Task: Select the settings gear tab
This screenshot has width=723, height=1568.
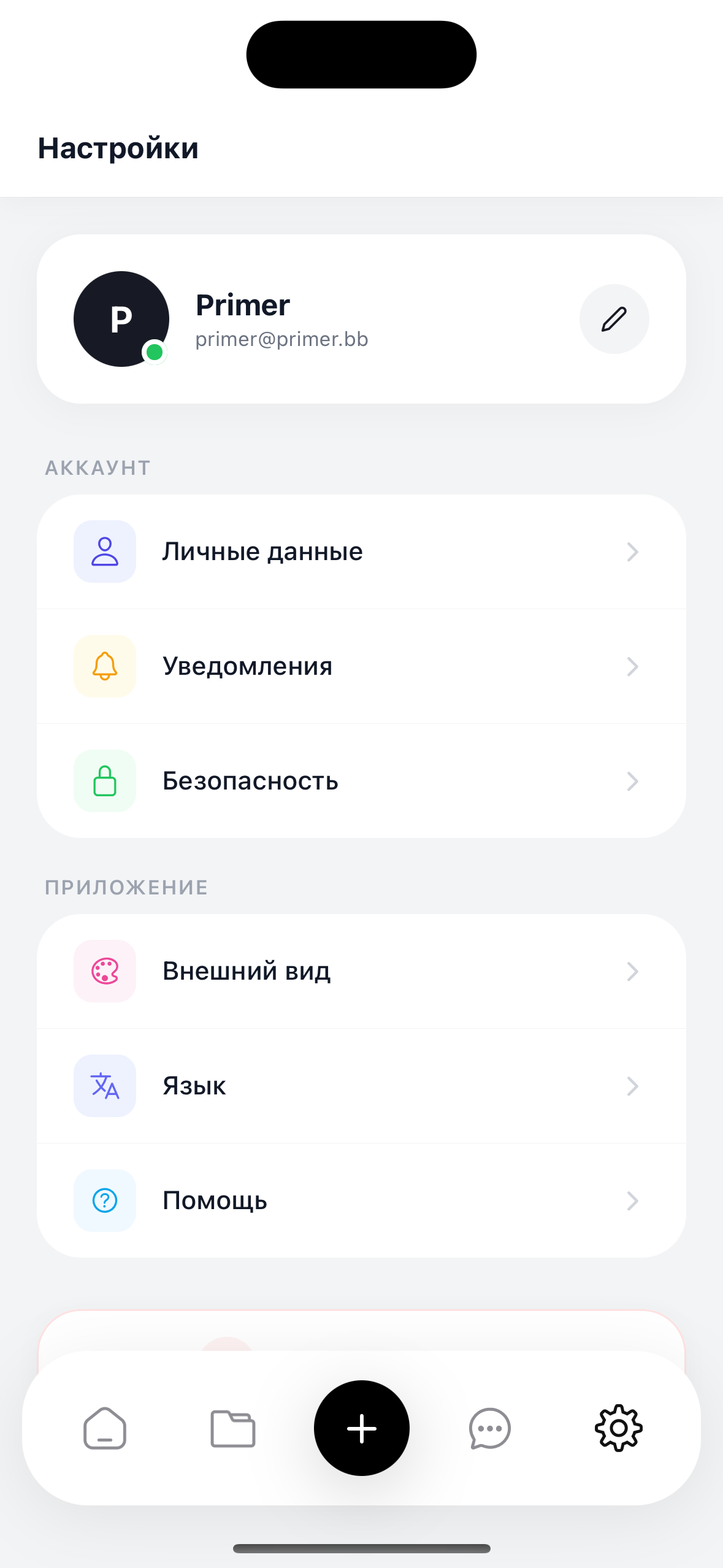Action: tap(618, 1428)
